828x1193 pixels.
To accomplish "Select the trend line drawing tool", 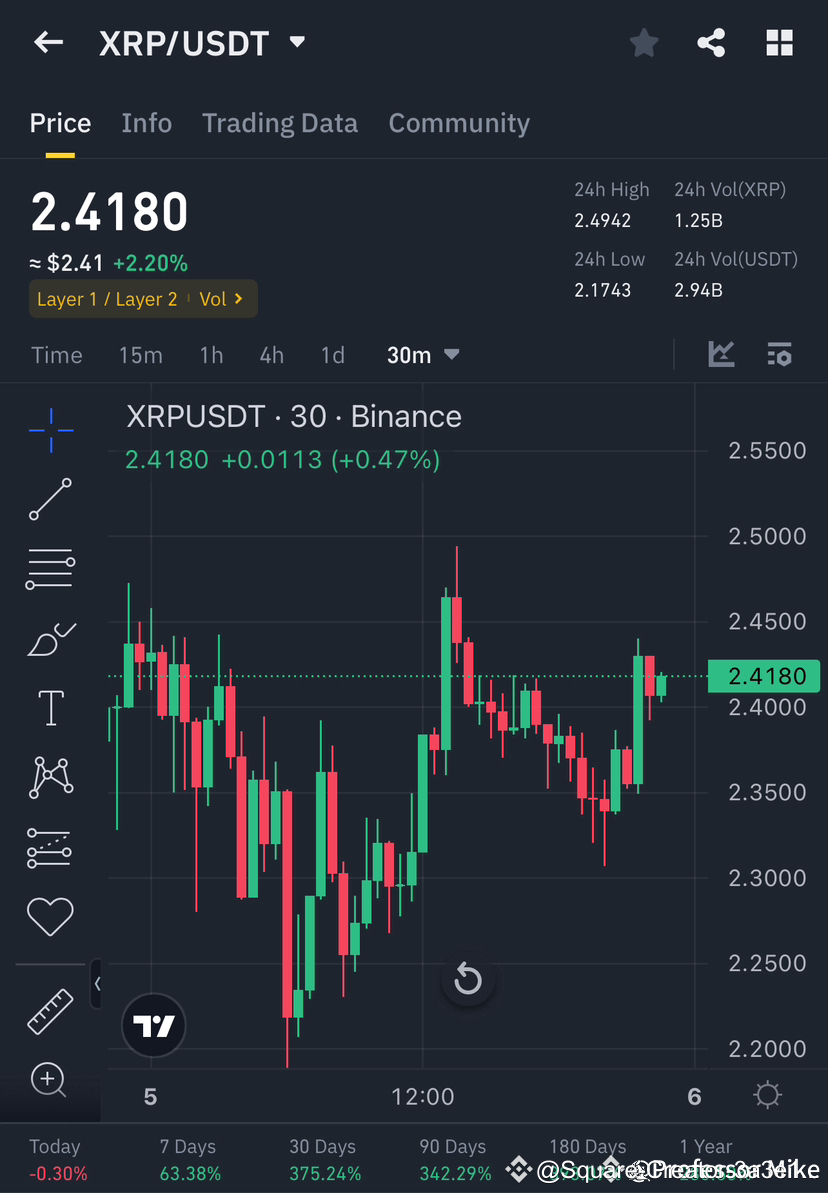I will 50,499.
